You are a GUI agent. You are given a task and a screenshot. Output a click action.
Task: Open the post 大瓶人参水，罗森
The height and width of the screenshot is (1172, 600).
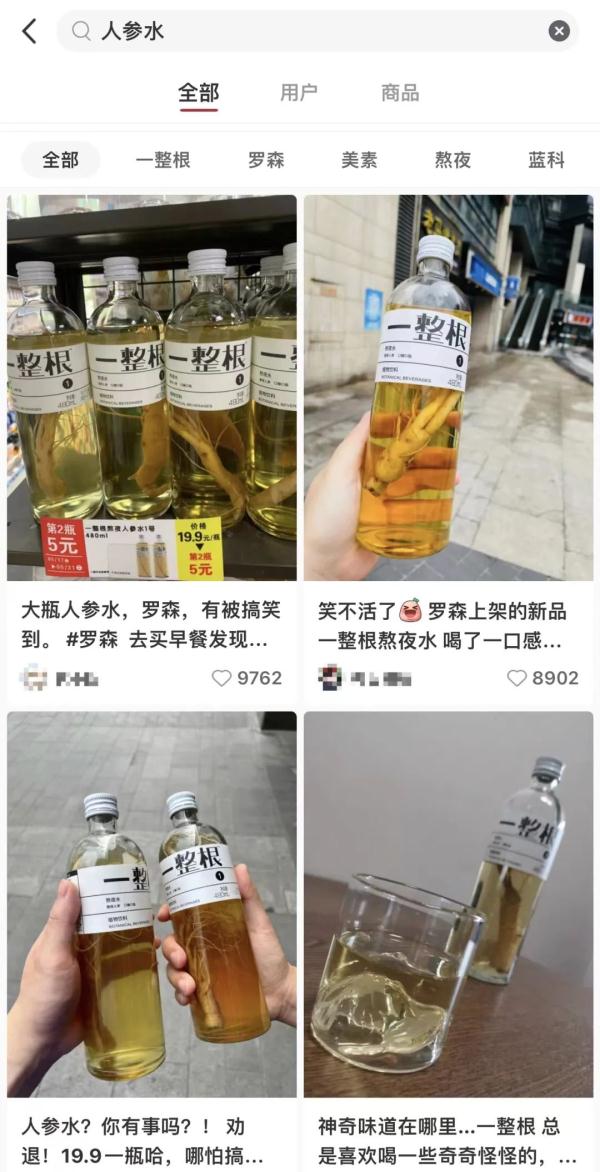pos(152,388)
